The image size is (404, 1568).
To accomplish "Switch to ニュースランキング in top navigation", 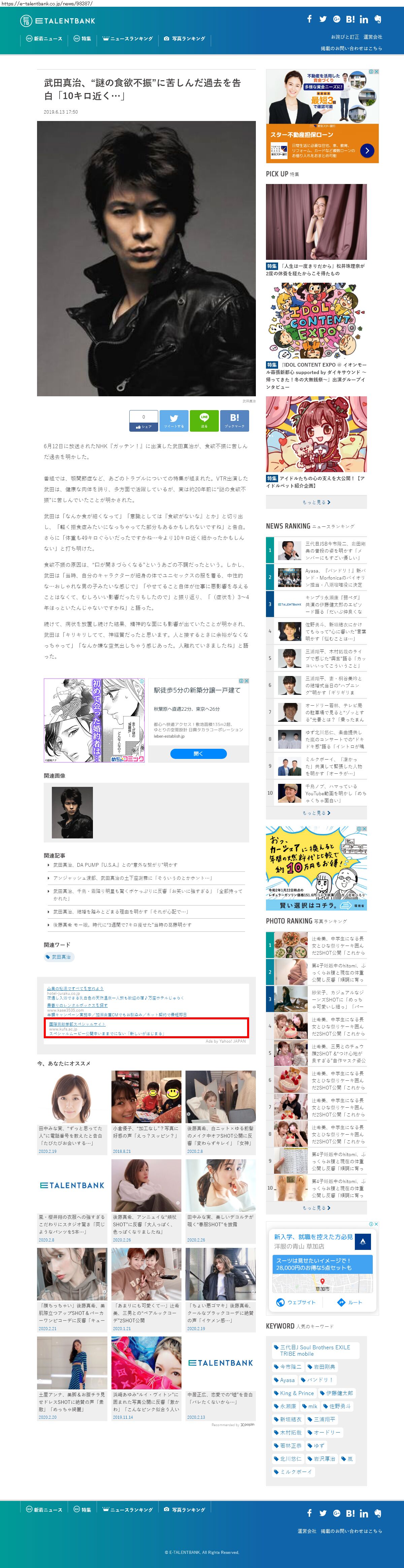I will click(128, 38).
